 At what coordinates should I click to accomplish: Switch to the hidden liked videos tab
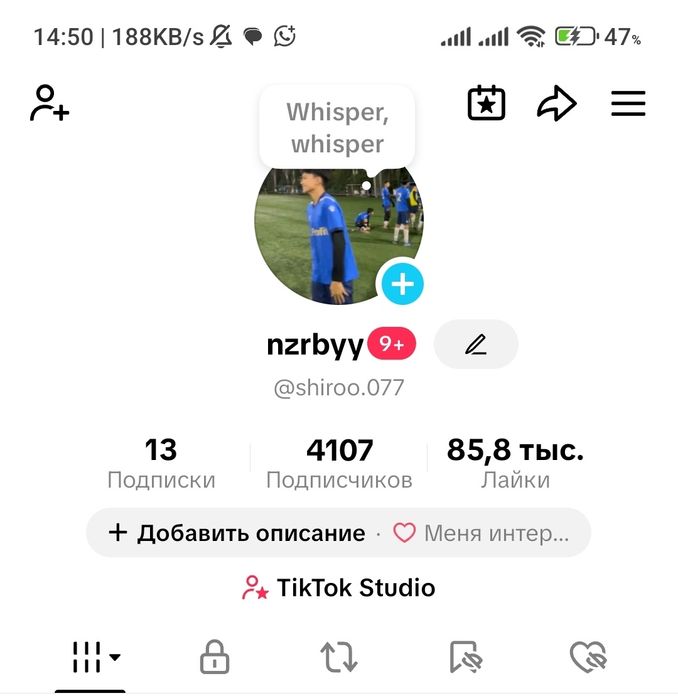pyautogui.click(x=588, y=657)
